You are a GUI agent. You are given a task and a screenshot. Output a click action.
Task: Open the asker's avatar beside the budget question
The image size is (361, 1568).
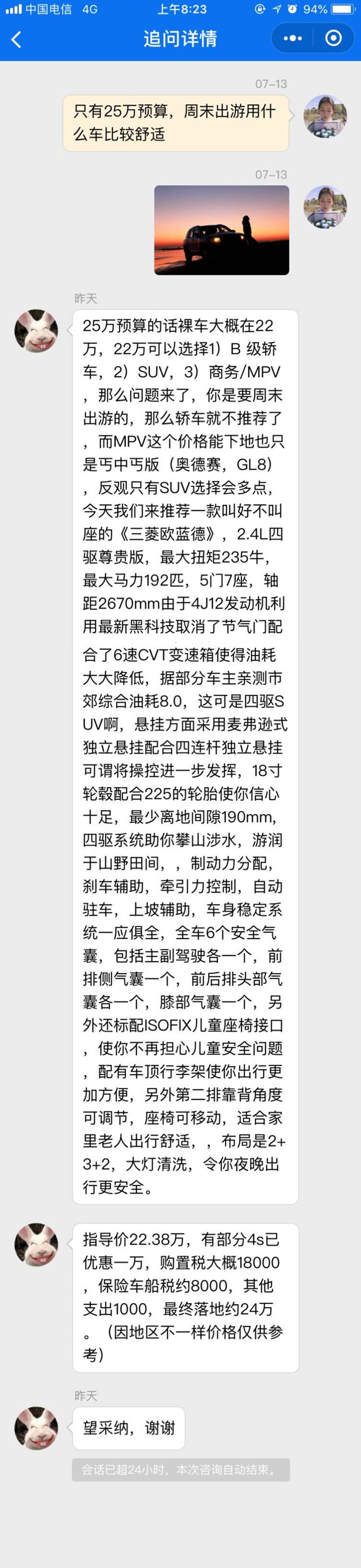tap(325, 116)
